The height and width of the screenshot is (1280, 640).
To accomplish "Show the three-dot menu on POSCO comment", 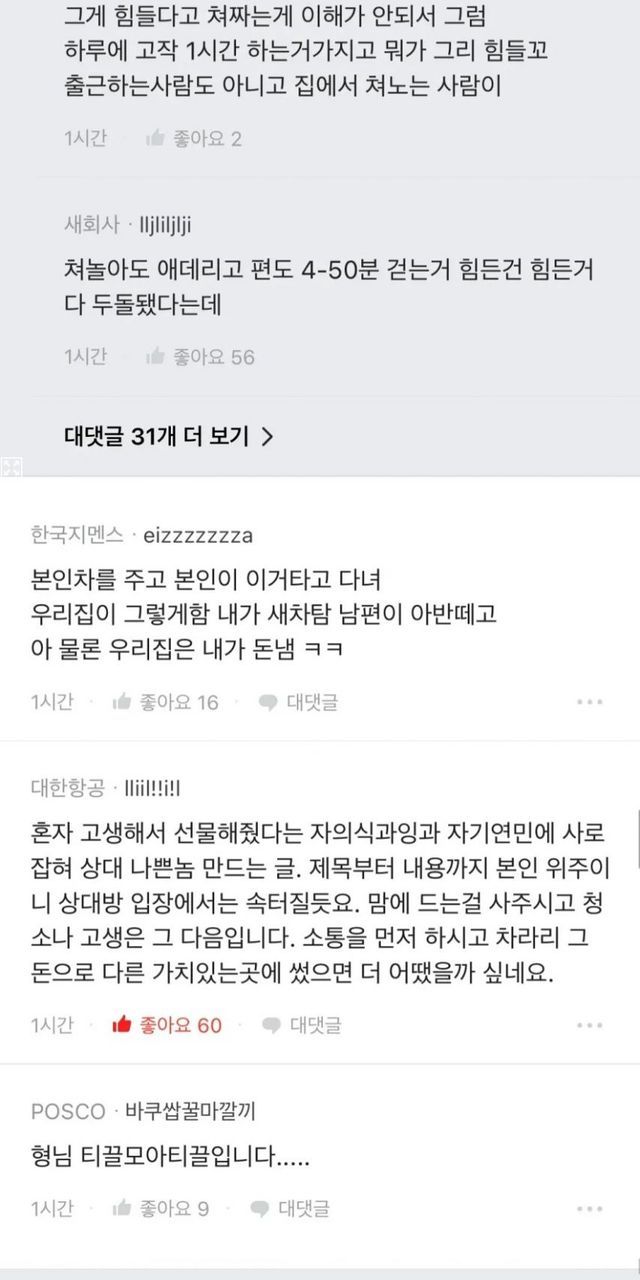I will (x=589, y=1208).
